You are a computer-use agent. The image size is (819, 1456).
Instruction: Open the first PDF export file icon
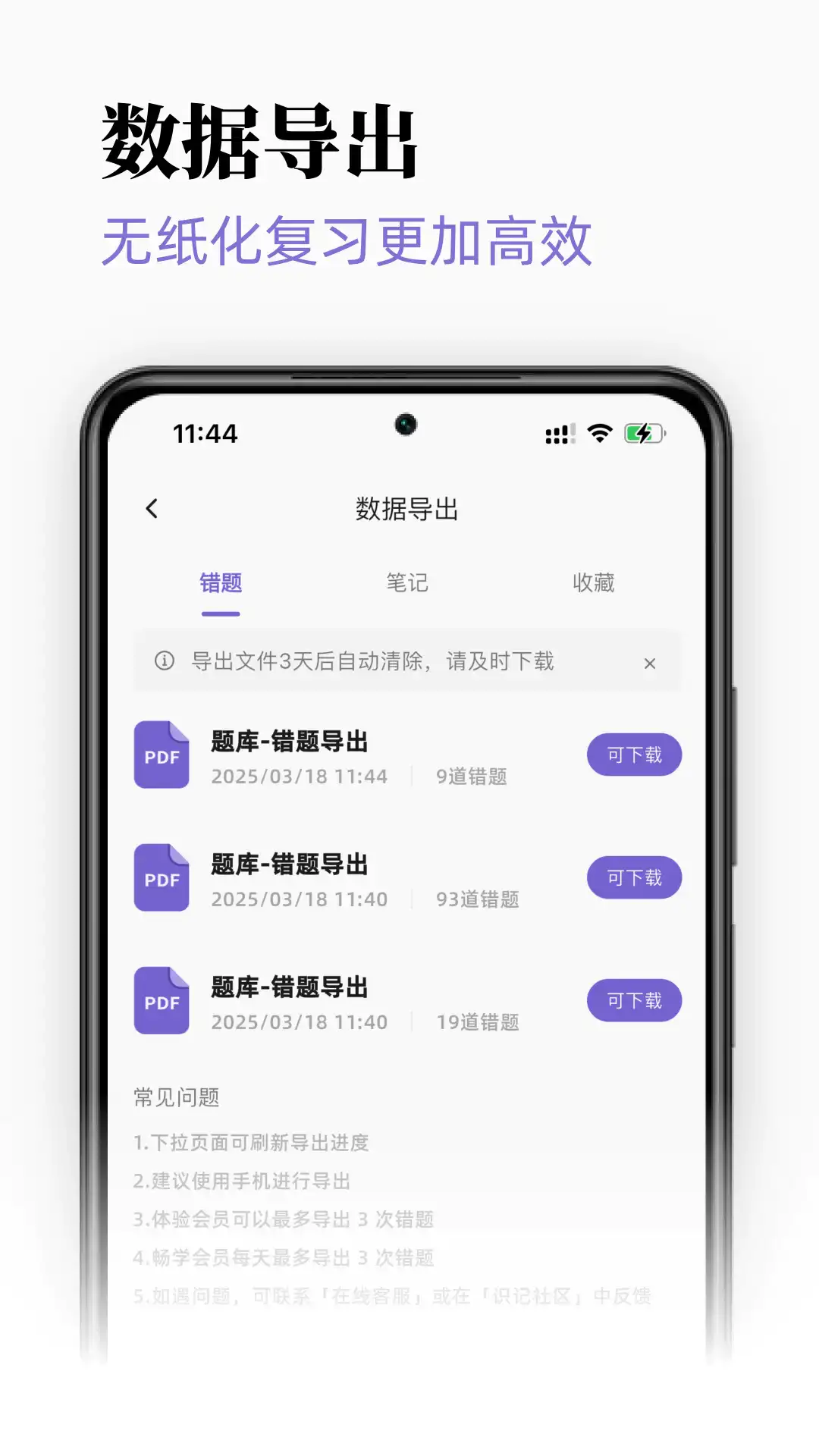coord(160,755)
